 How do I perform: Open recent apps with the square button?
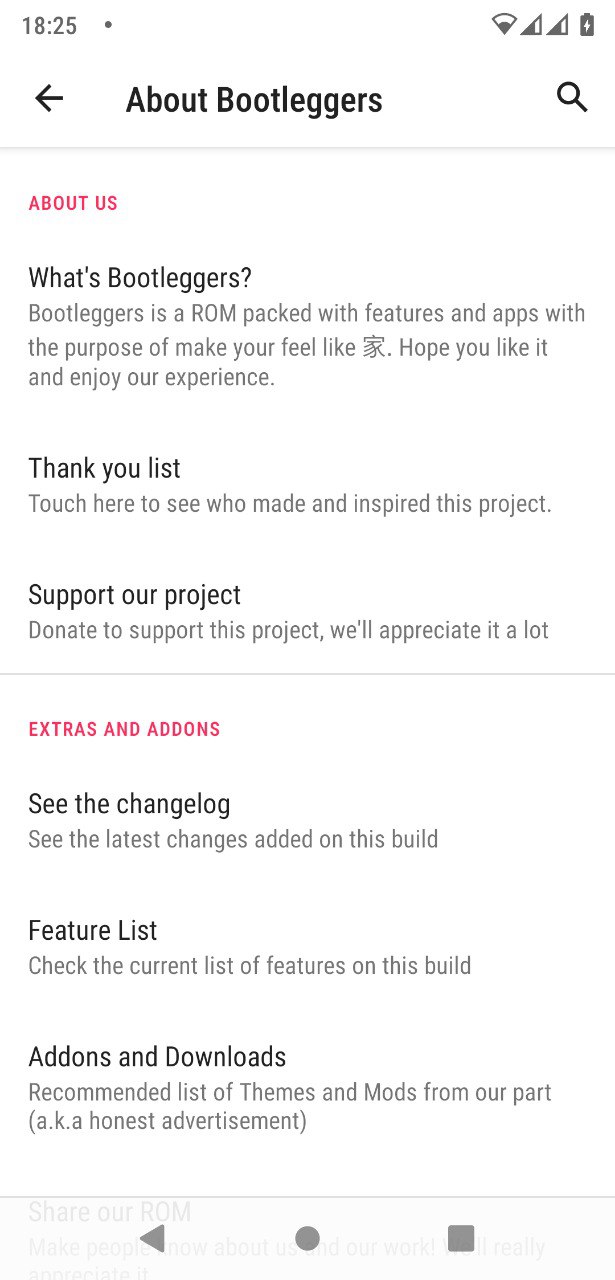tap(461, 1238)
